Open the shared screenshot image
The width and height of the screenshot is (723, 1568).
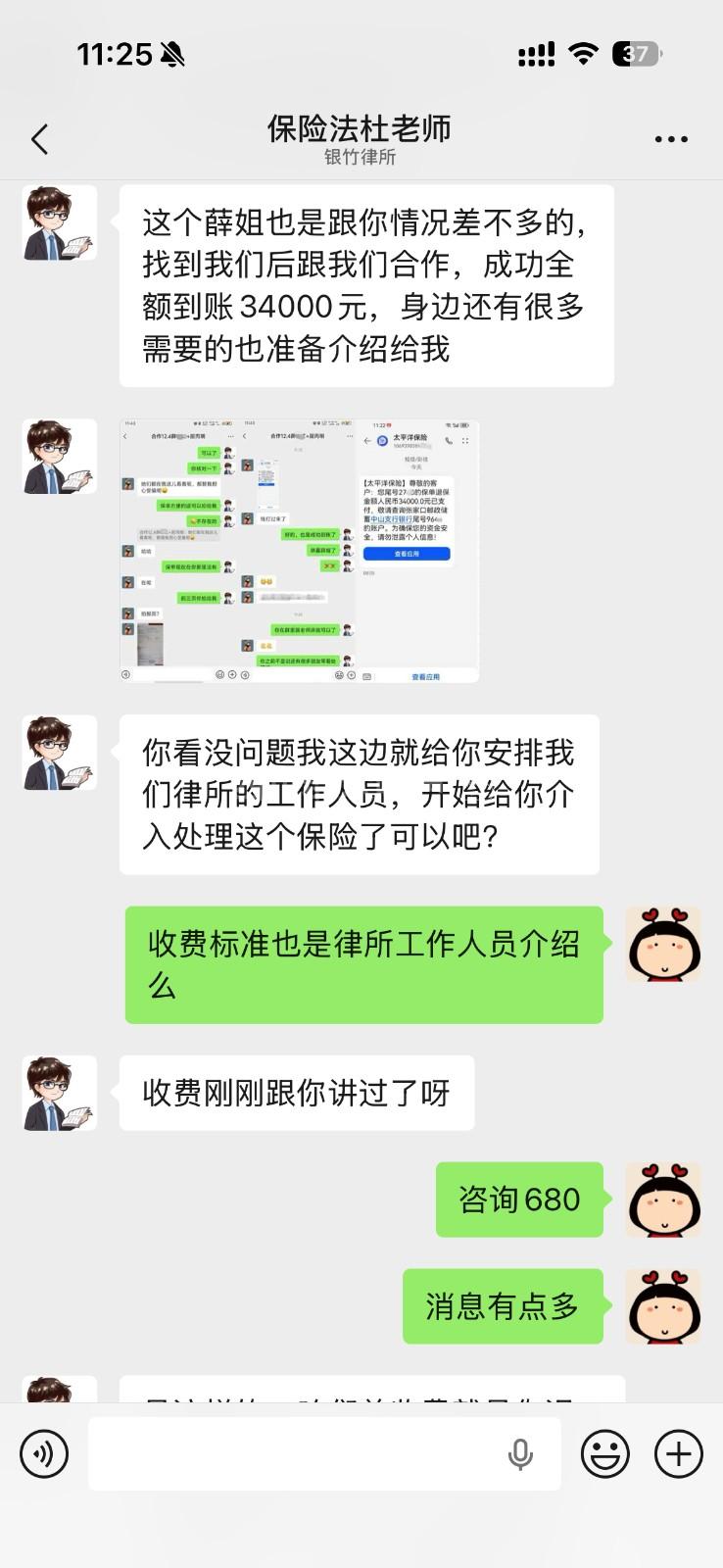299,551
